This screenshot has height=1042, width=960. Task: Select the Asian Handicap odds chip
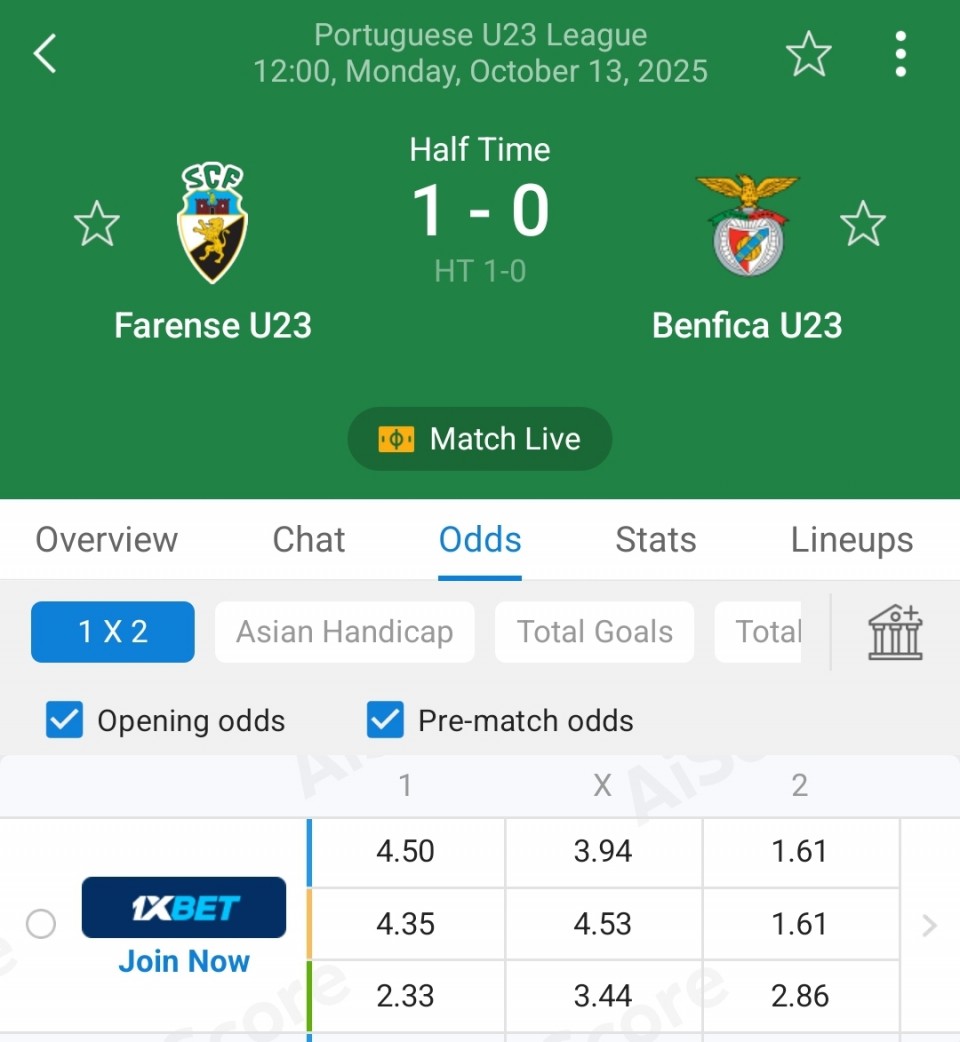pos(345,632)
